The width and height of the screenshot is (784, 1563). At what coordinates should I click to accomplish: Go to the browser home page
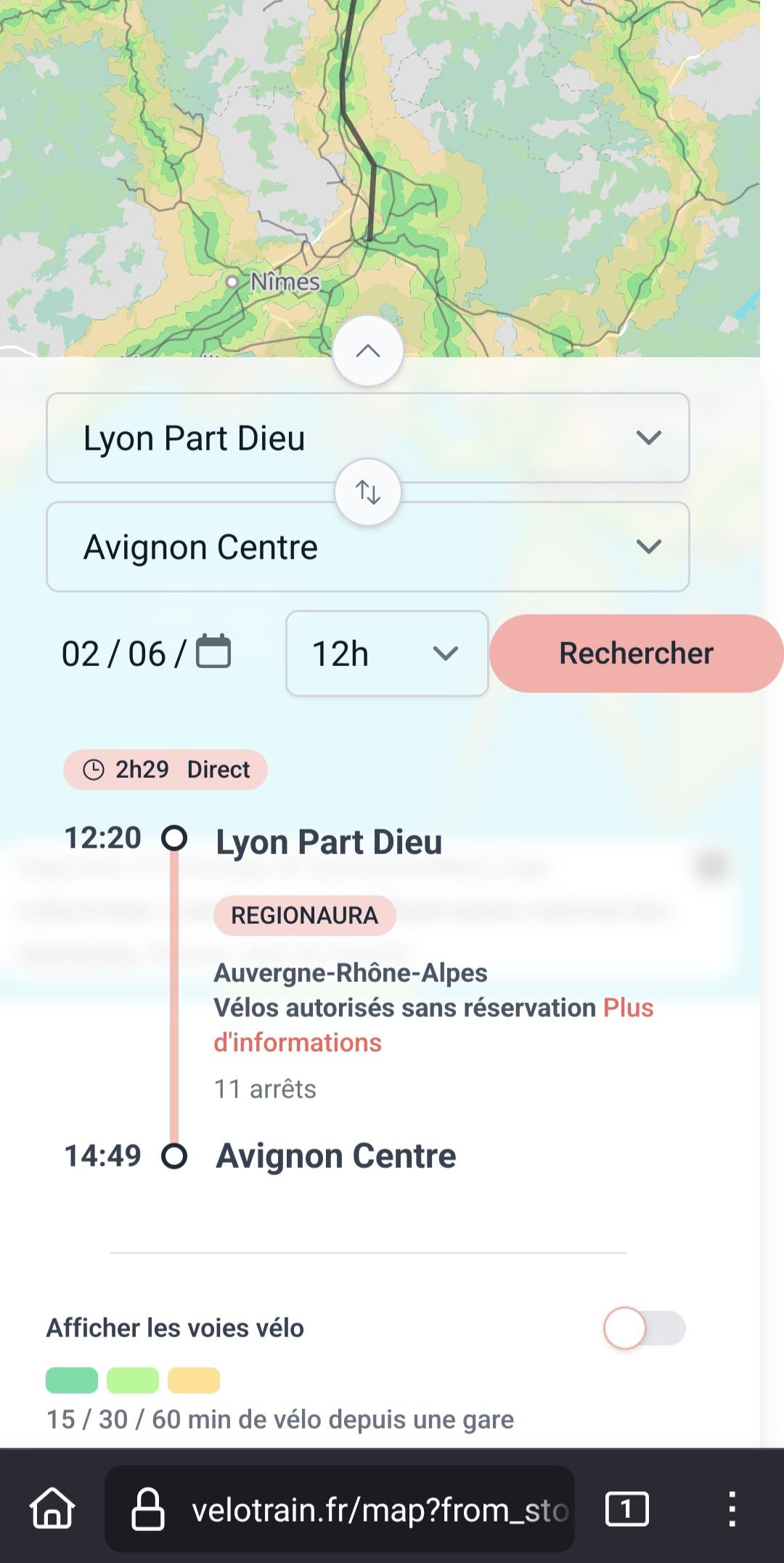coord(52,1509)
